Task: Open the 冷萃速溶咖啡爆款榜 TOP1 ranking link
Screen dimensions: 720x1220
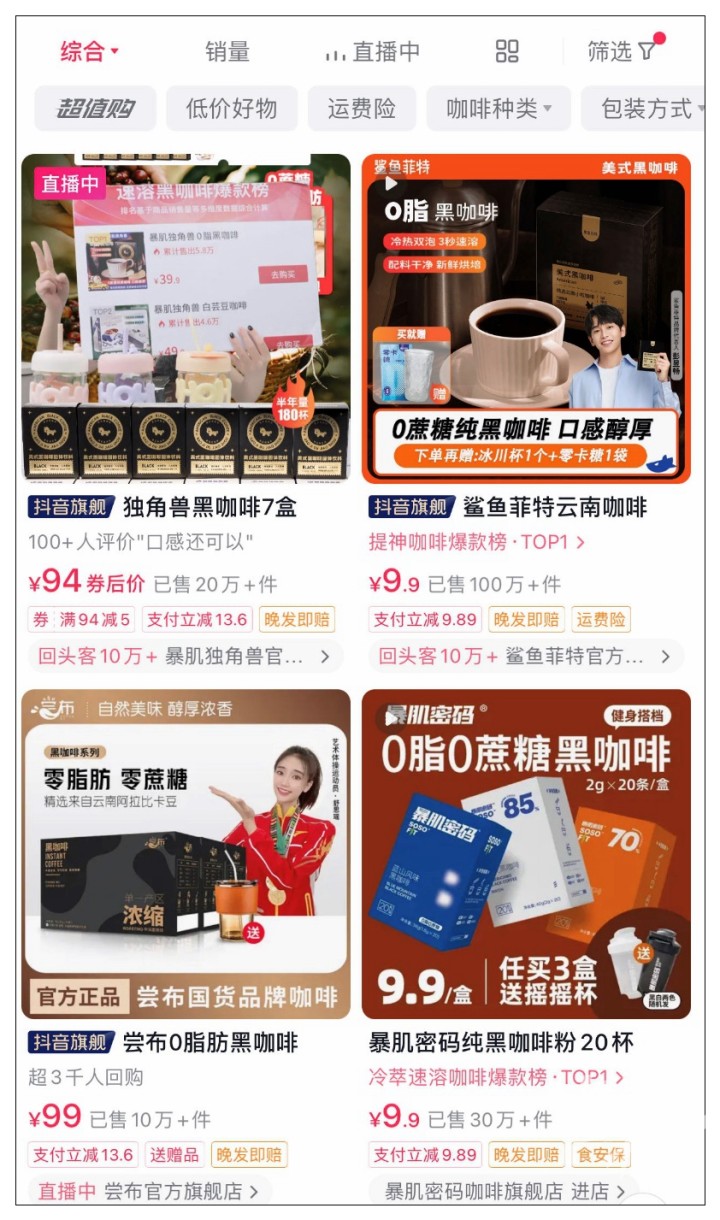Action: tap(496, 1077)
